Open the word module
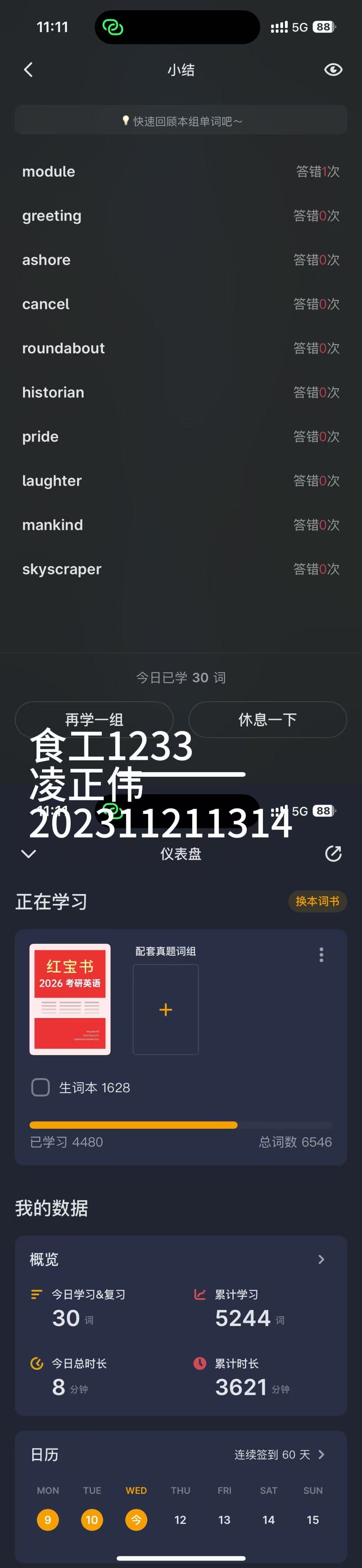 tap(181, 172)
